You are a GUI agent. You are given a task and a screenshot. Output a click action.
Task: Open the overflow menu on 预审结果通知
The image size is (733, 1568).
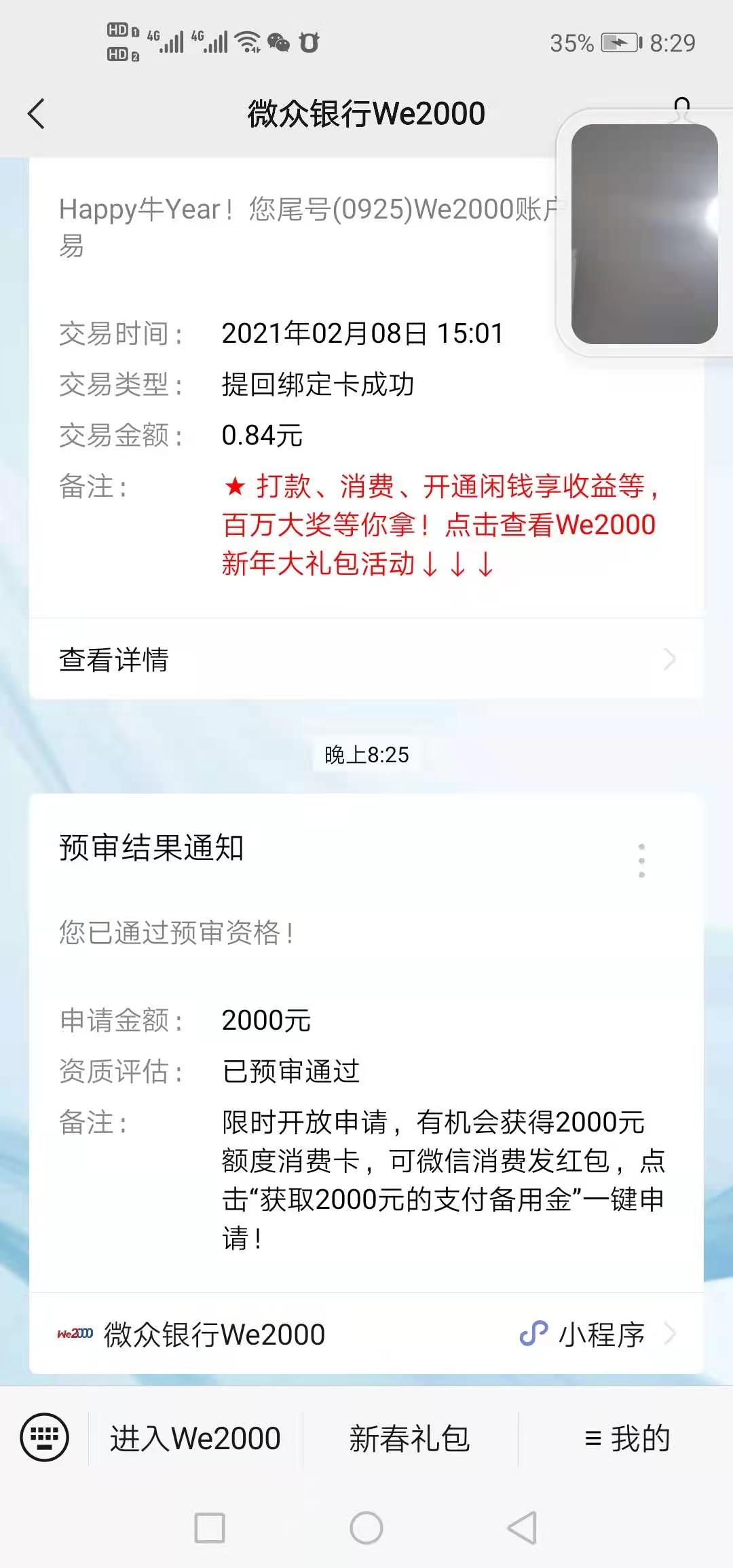(x=641, y=861)
